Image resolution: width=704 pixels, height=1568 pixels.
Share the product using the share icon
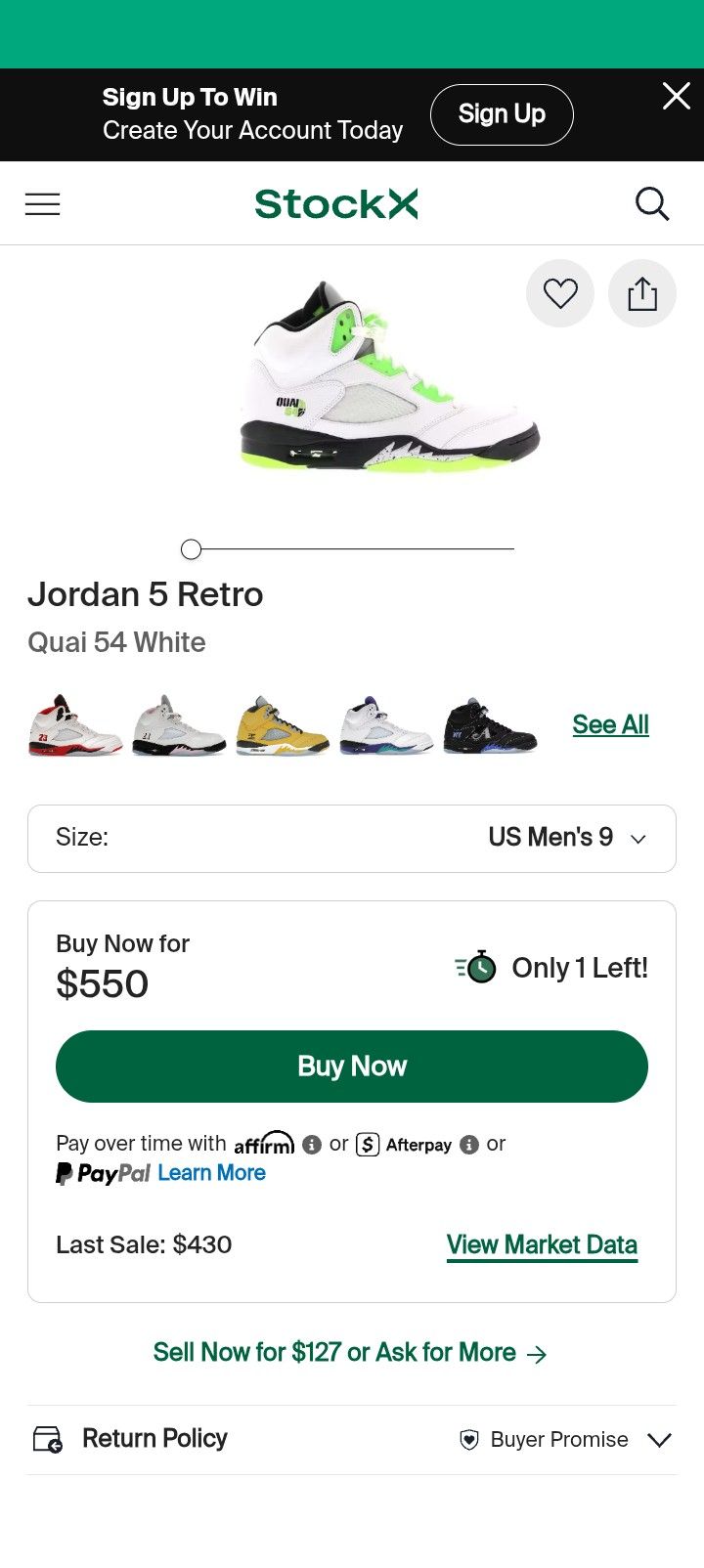(642, 293)
